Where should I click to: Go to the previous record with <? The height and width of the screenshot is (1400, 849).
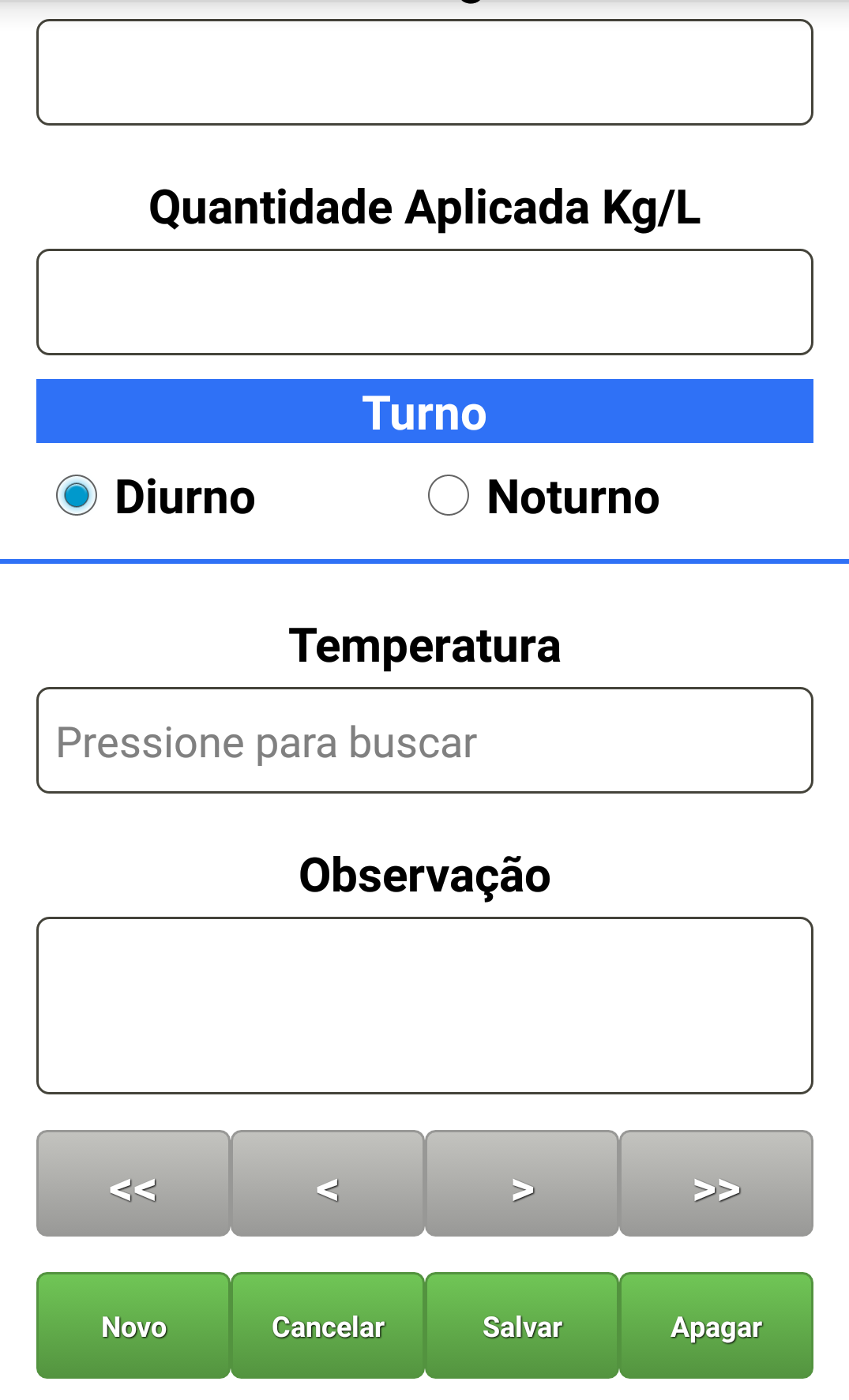[x=327, y=1184]
